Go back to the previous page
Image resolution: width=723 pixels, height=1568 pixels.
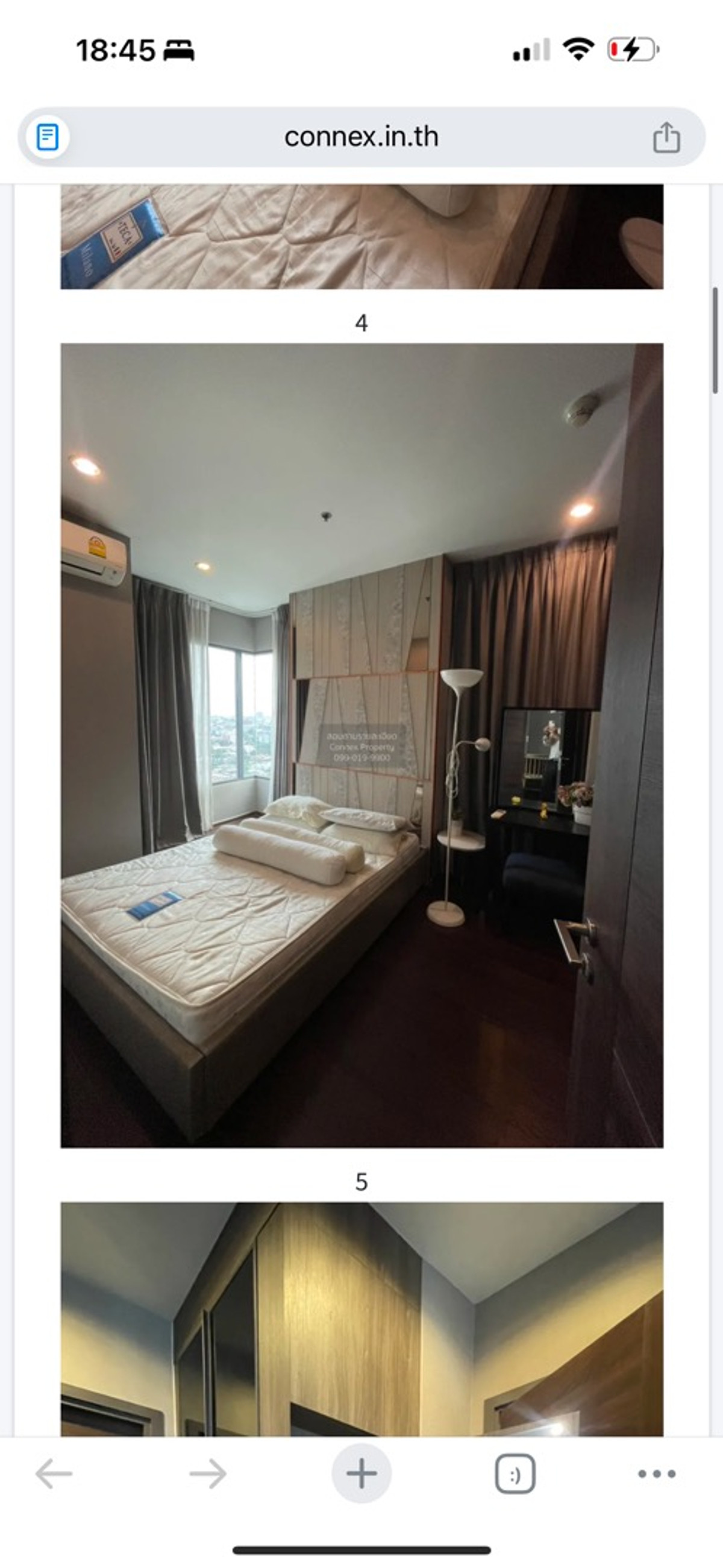point(54,1473)
